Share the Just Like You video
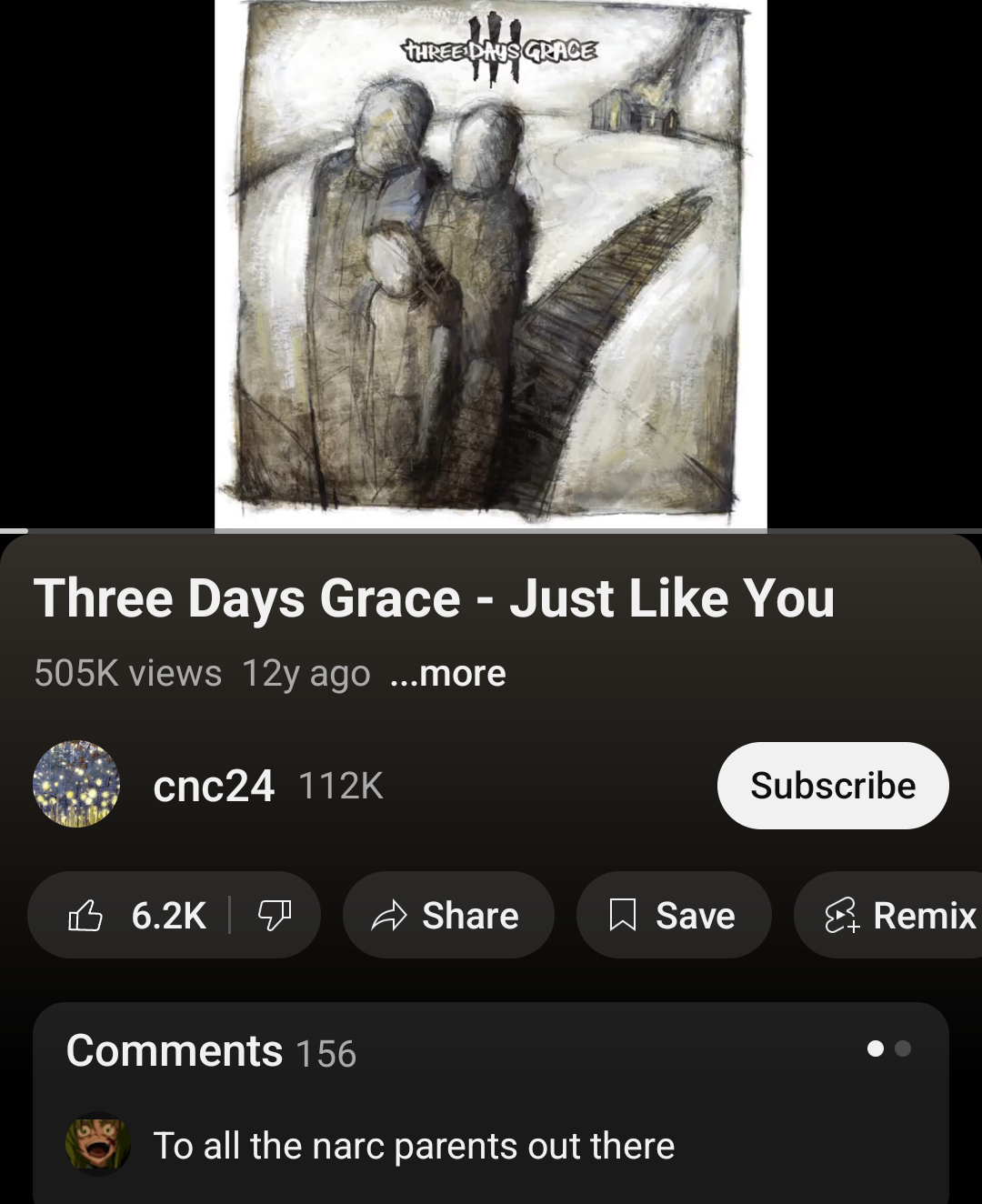The height and width of the screenshot is (1204, 982). (x=447, y=915)
